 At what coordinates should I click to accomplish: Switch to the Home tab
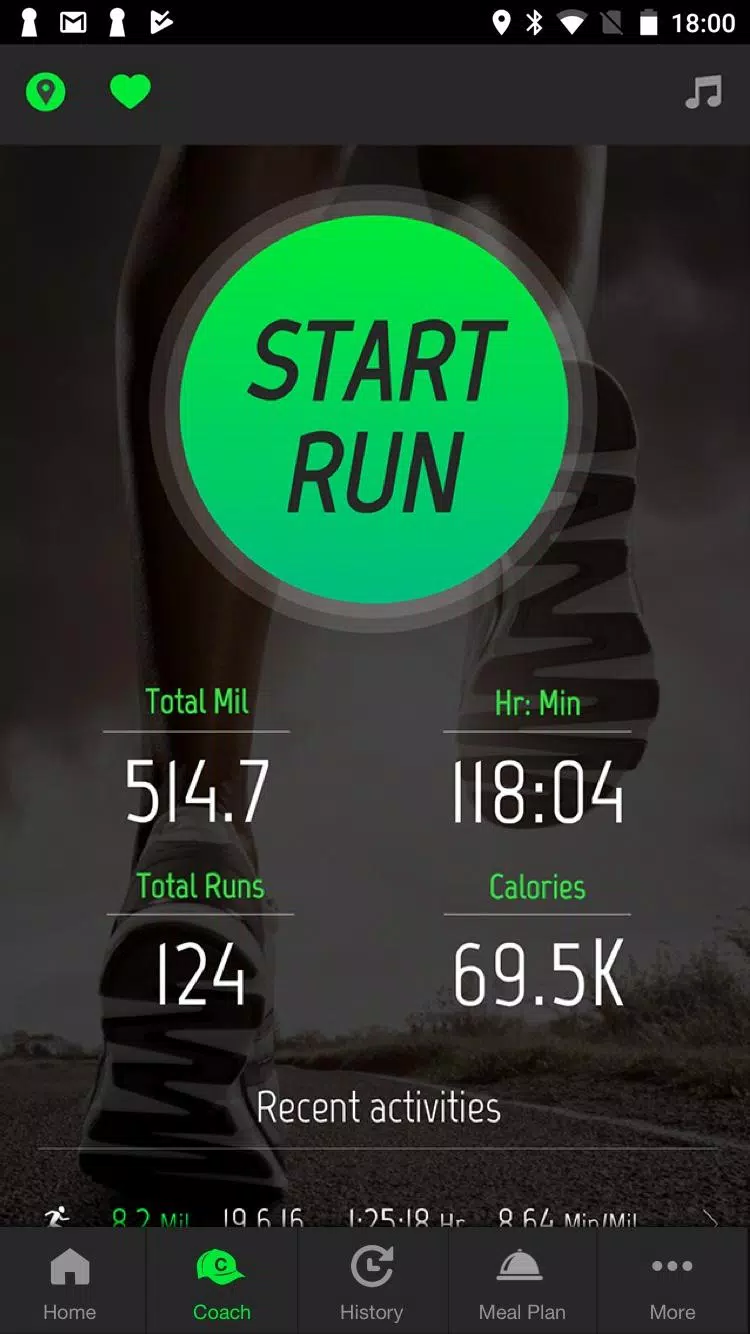pyautogui.click(x=70, y=1283)
